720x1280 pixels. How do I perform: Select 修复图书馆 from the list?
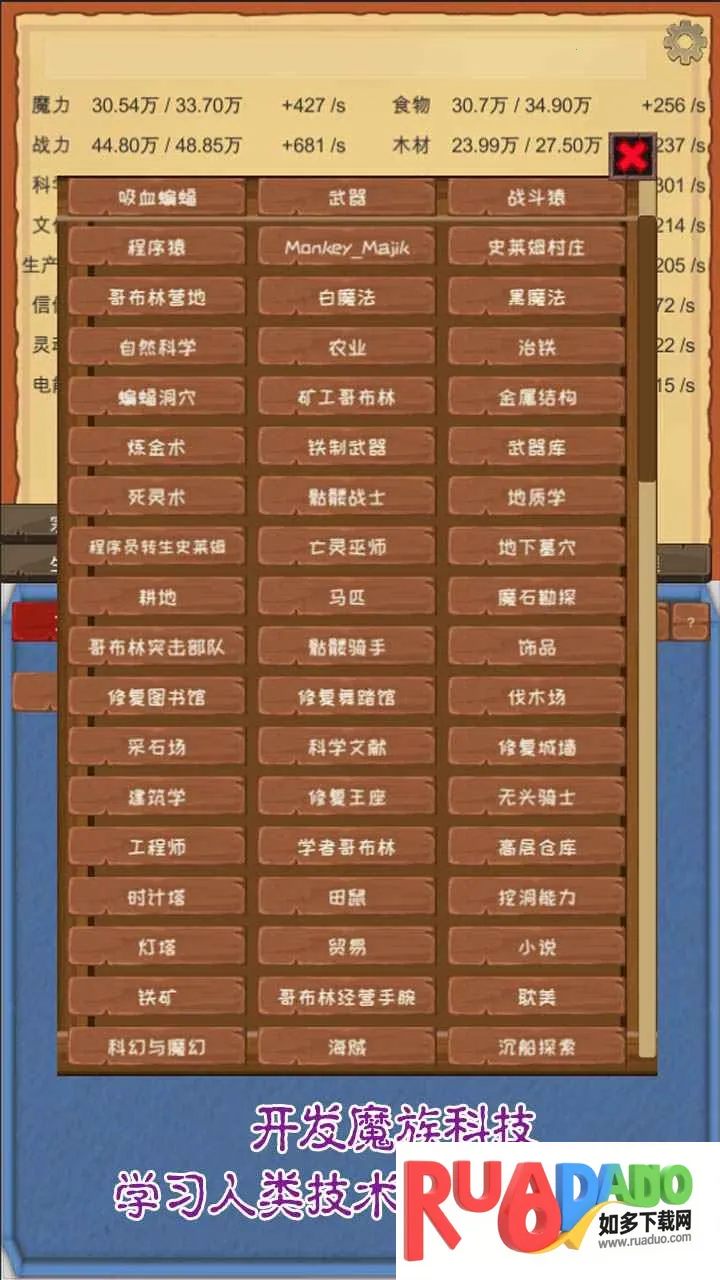click(x=157, y=697)
